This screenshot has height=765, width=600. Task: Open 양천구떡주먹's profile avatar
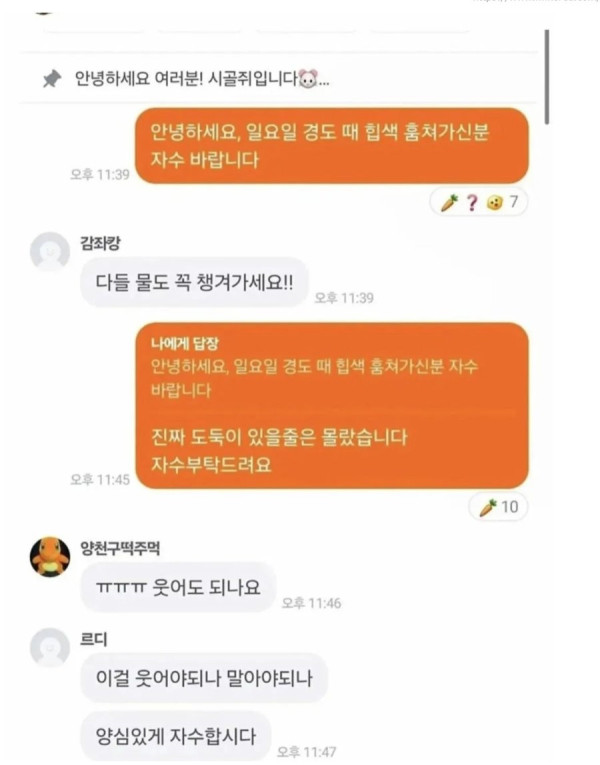tap(50, 557)
